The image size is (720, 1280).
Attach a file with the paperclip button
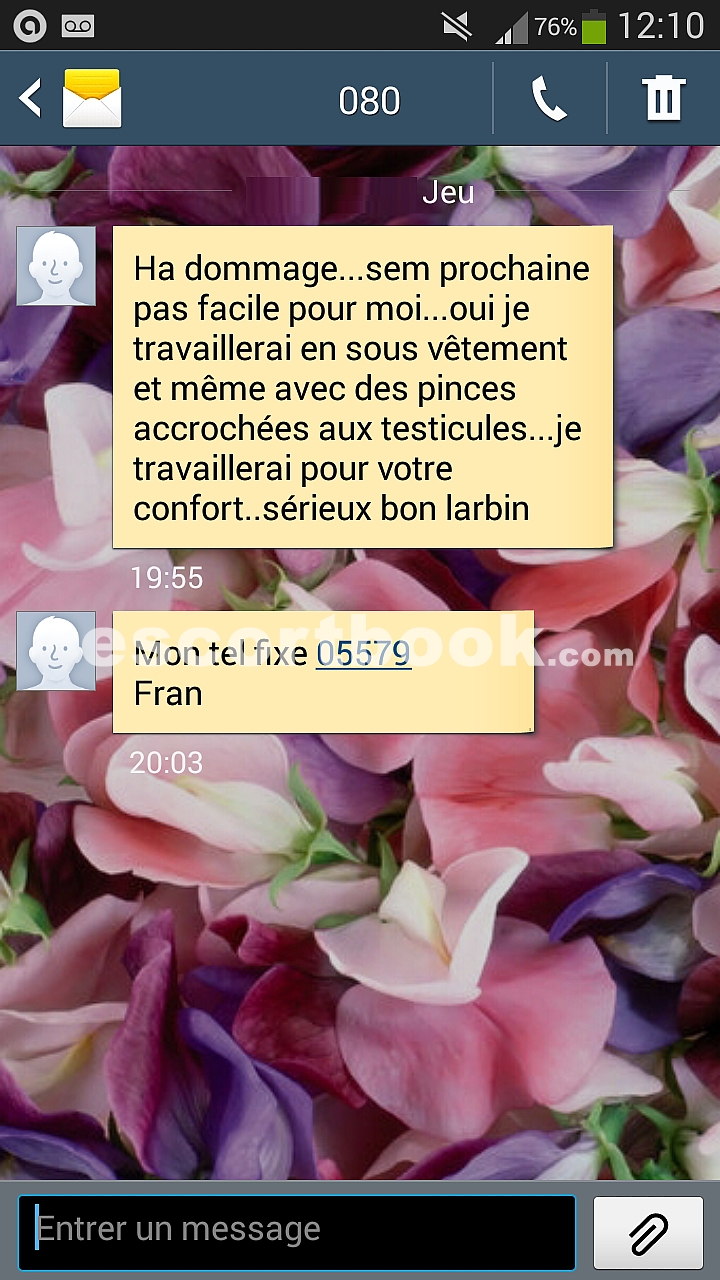pos(648,1232)
